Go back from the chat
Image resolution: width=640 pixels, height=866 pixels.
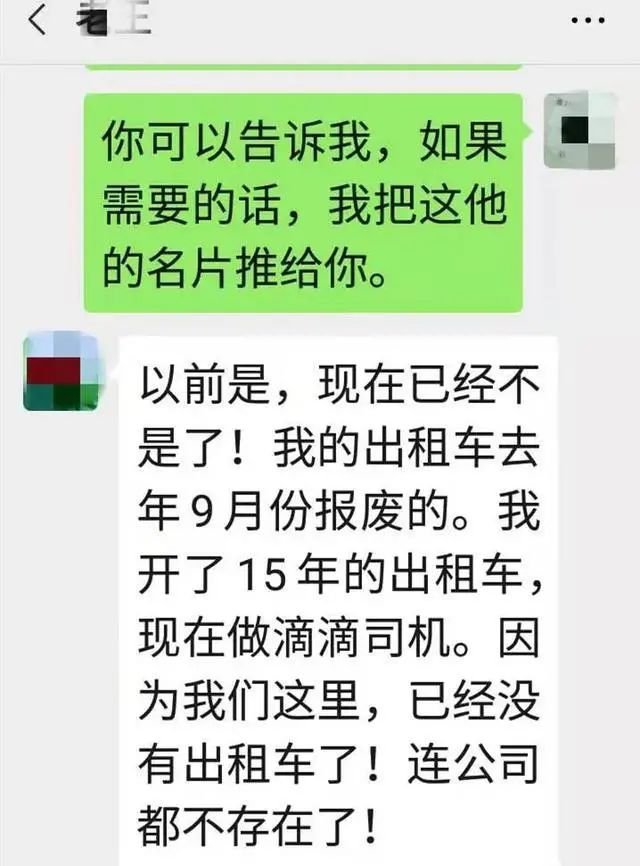(x=37, y=21)
